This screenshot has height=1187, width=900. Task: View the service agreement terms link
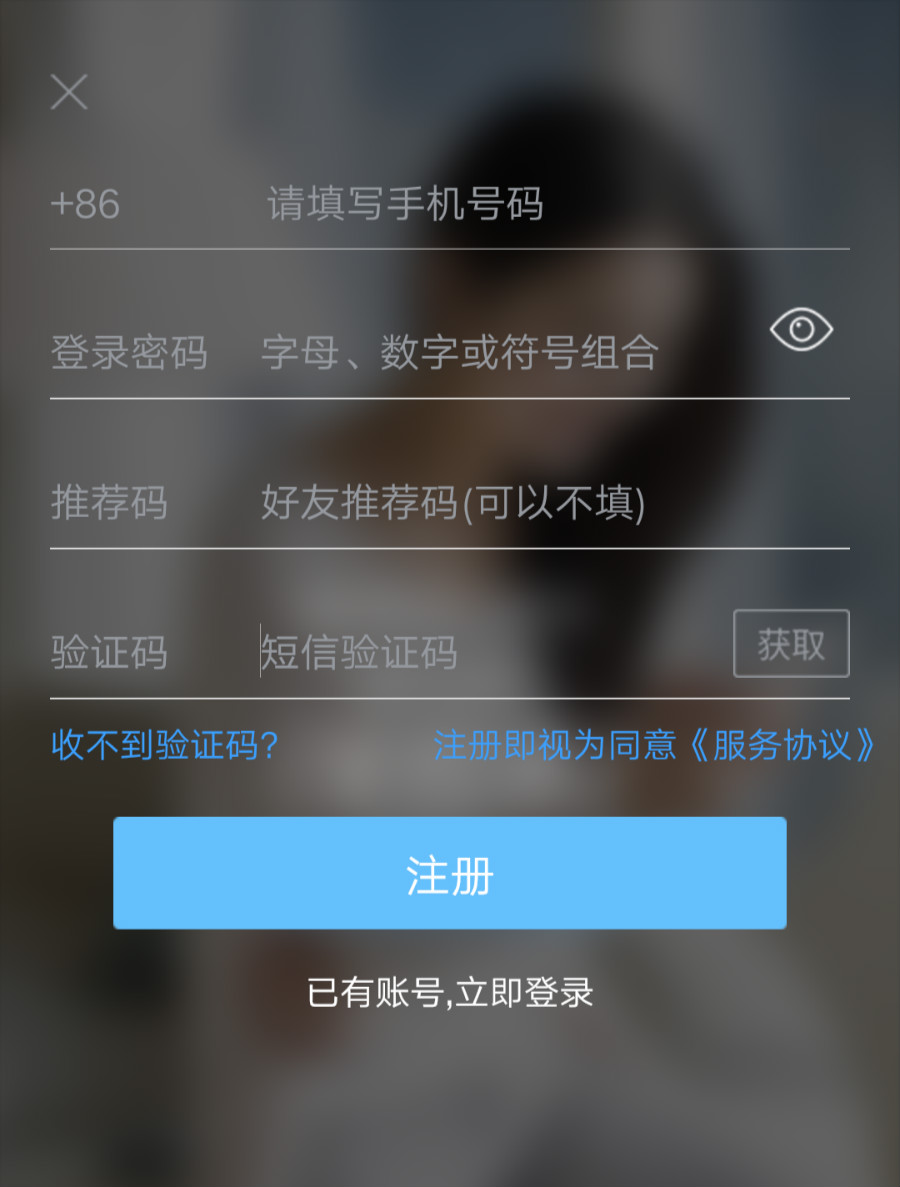[785, 744]
